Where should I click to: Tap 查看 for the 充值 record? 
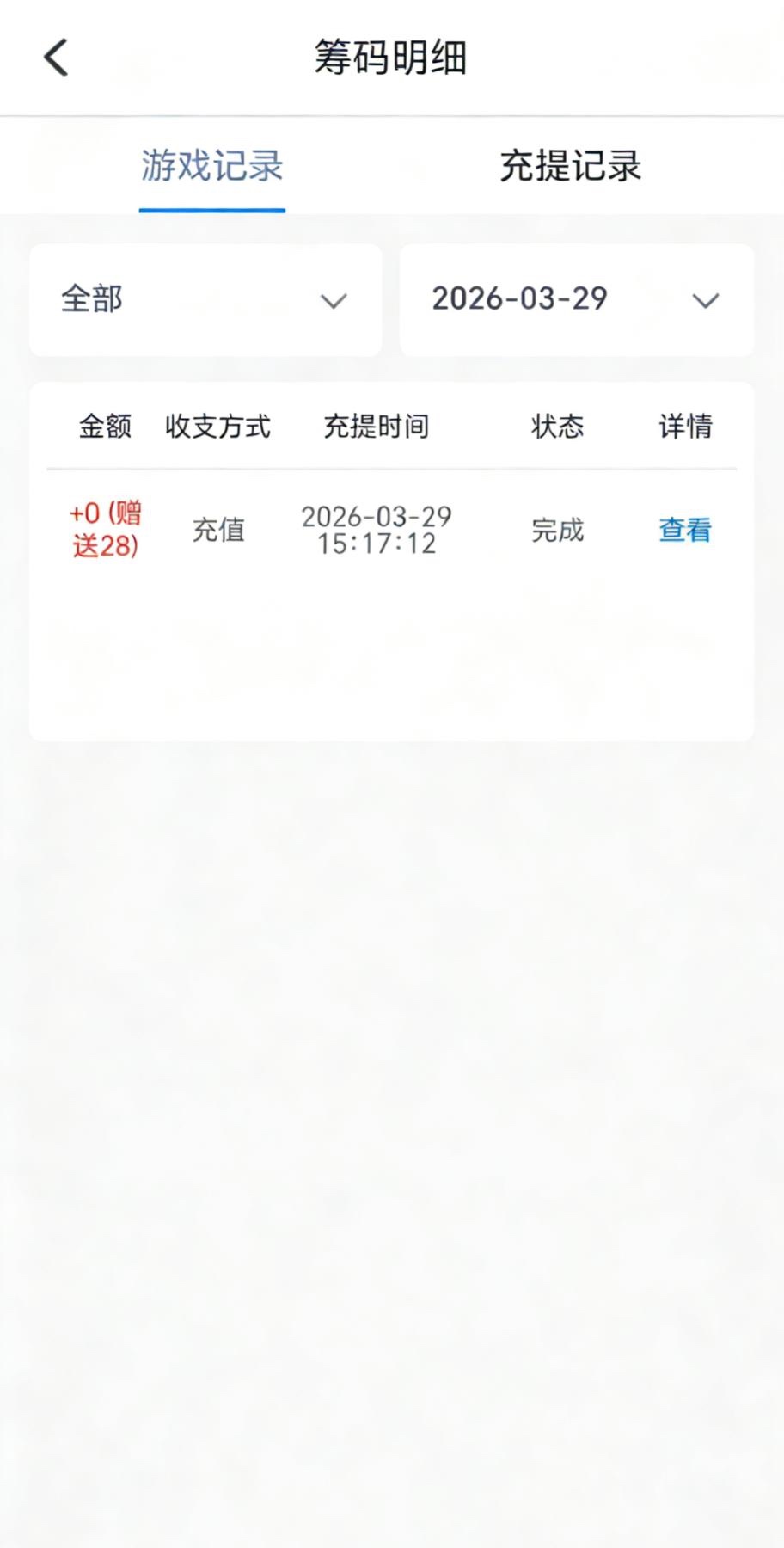(684, 530)
